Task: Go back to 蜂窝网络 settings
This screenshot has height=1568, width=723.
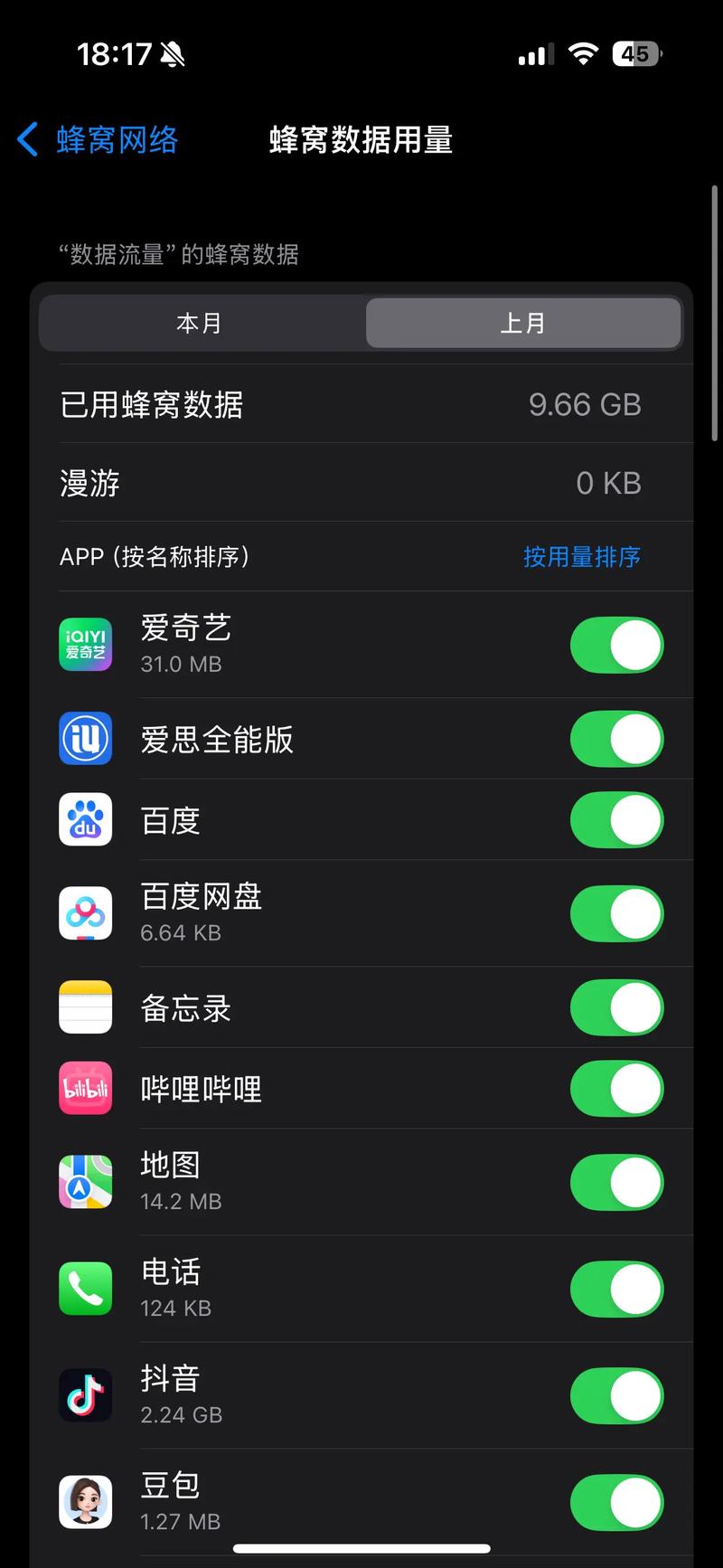Action: point(98,140)
